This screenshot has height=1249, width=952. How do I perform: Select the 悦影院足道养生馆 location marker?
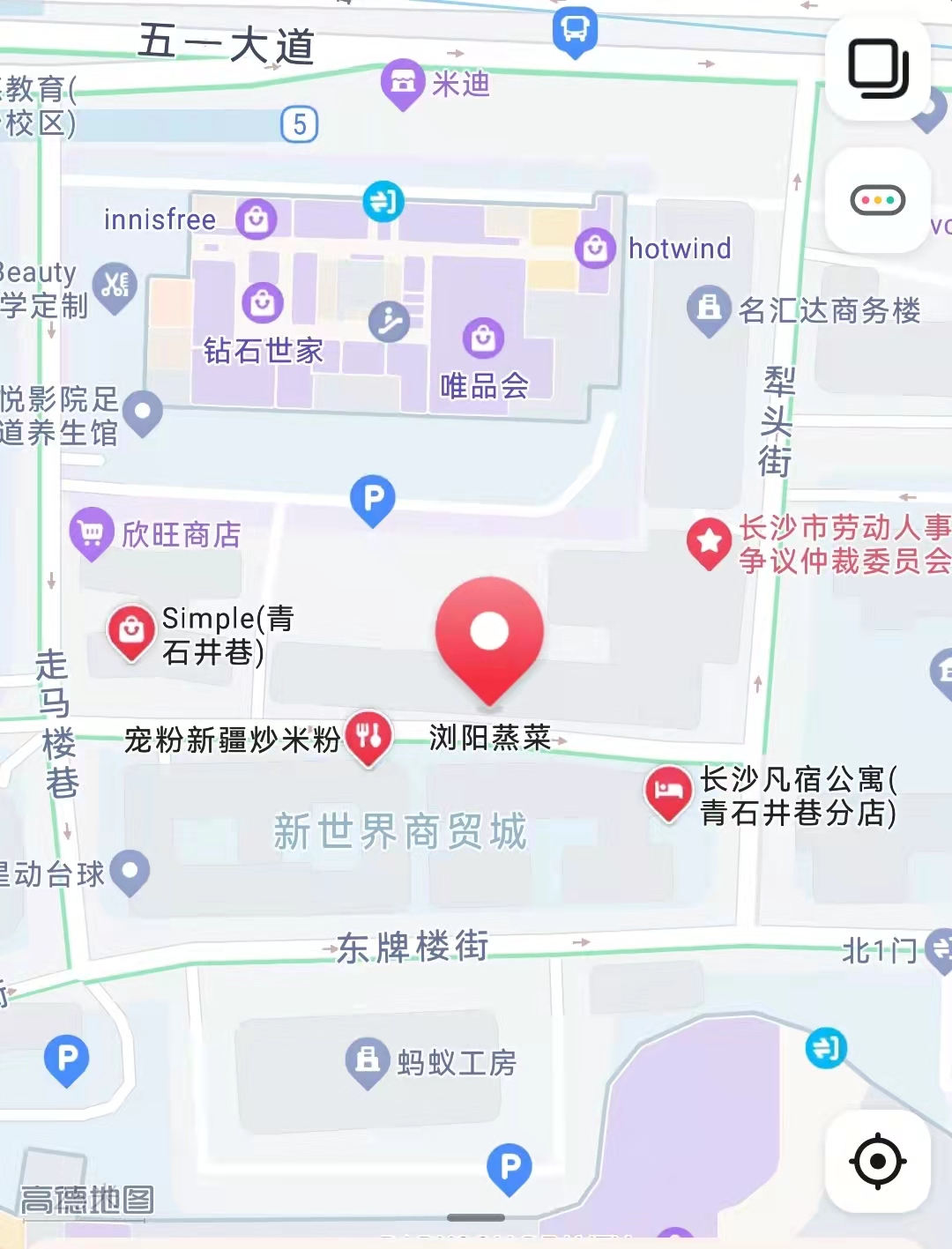click(143, 412)
